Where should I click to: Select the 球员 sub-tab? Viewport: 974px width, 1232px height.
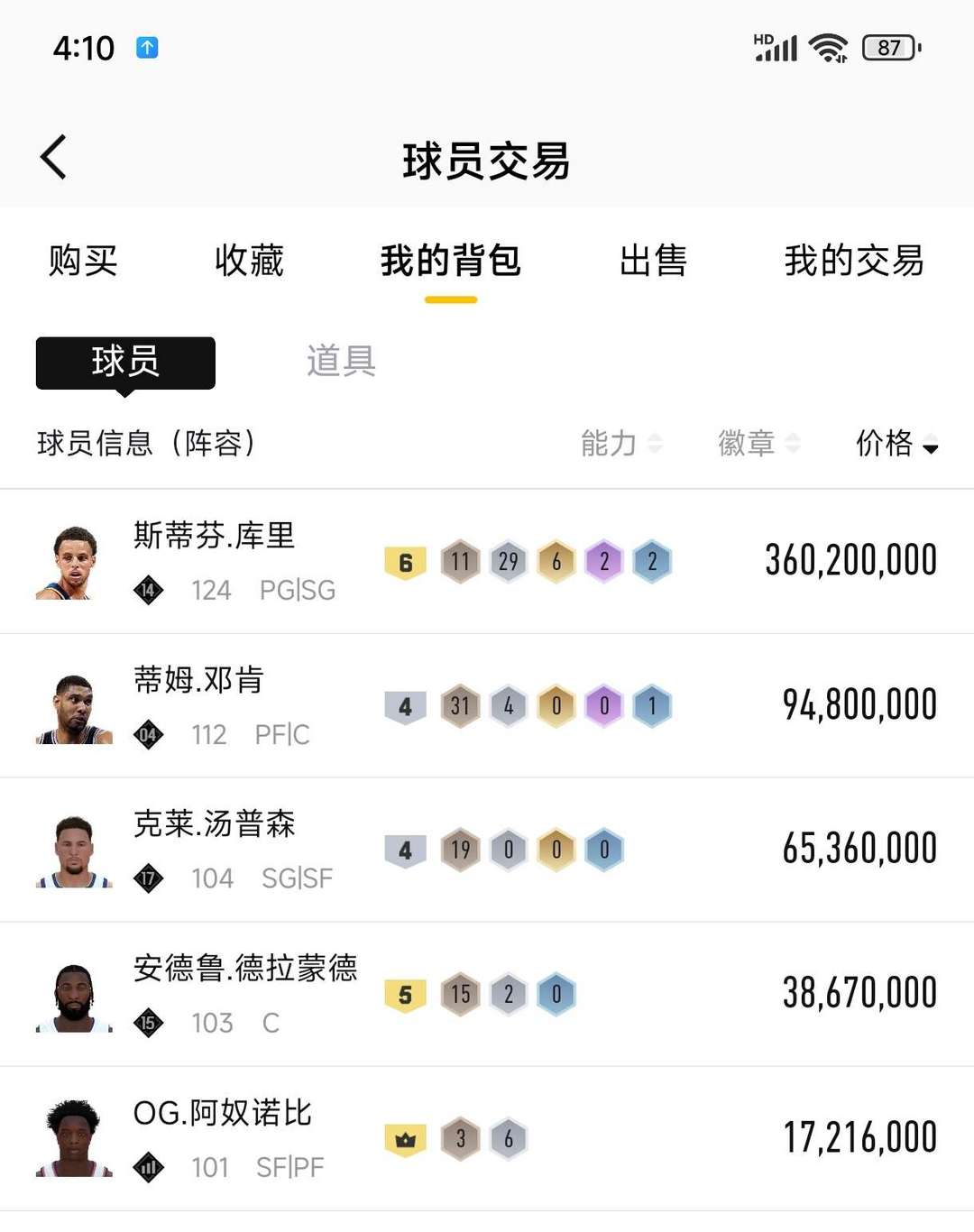(x=125, y=363)
